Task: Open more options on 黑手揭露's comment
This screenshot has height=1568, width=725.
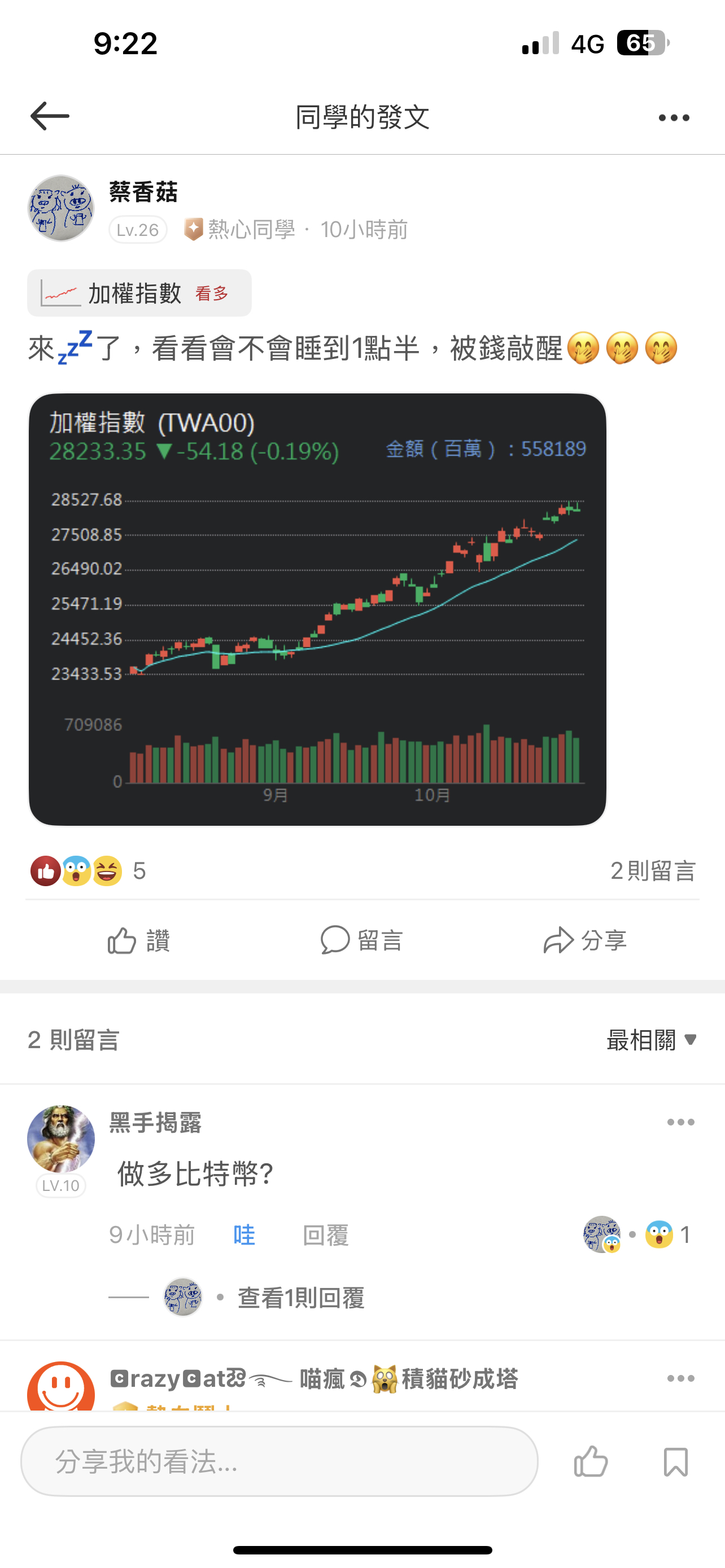Action: [680, 1123]
